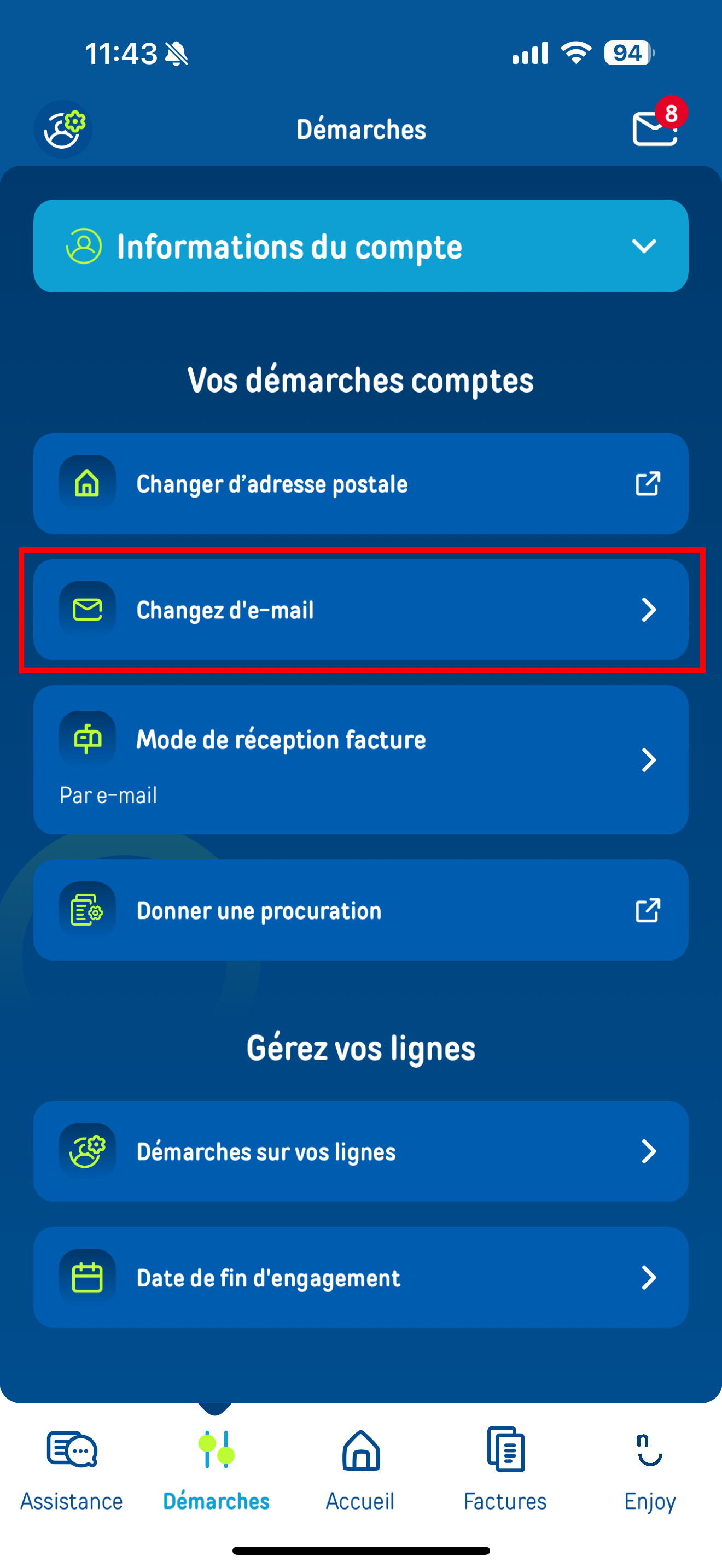View Date de fin d'engagement
The width and height of the screenshot is (722, 1568).
coord(361,1277)
